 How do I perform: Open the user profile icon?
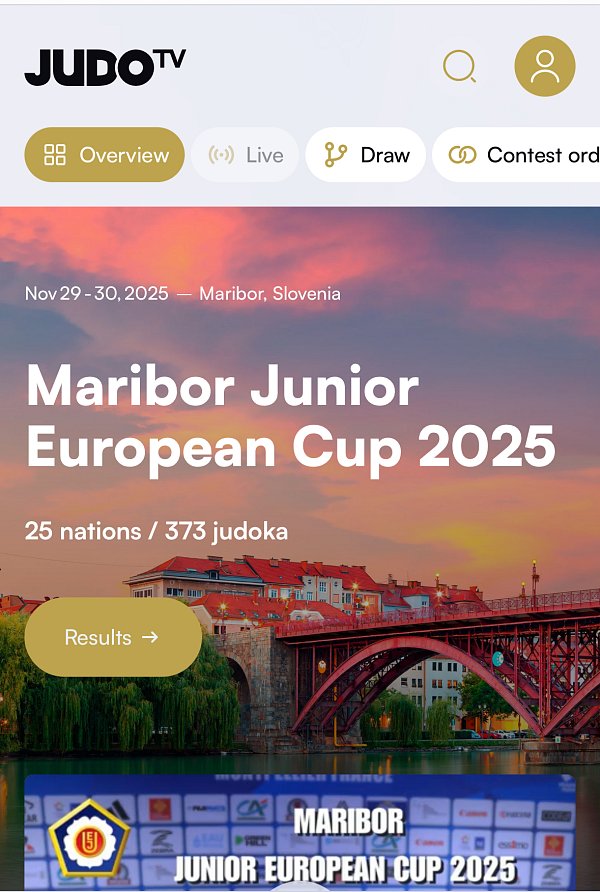[x=544, y=67]
